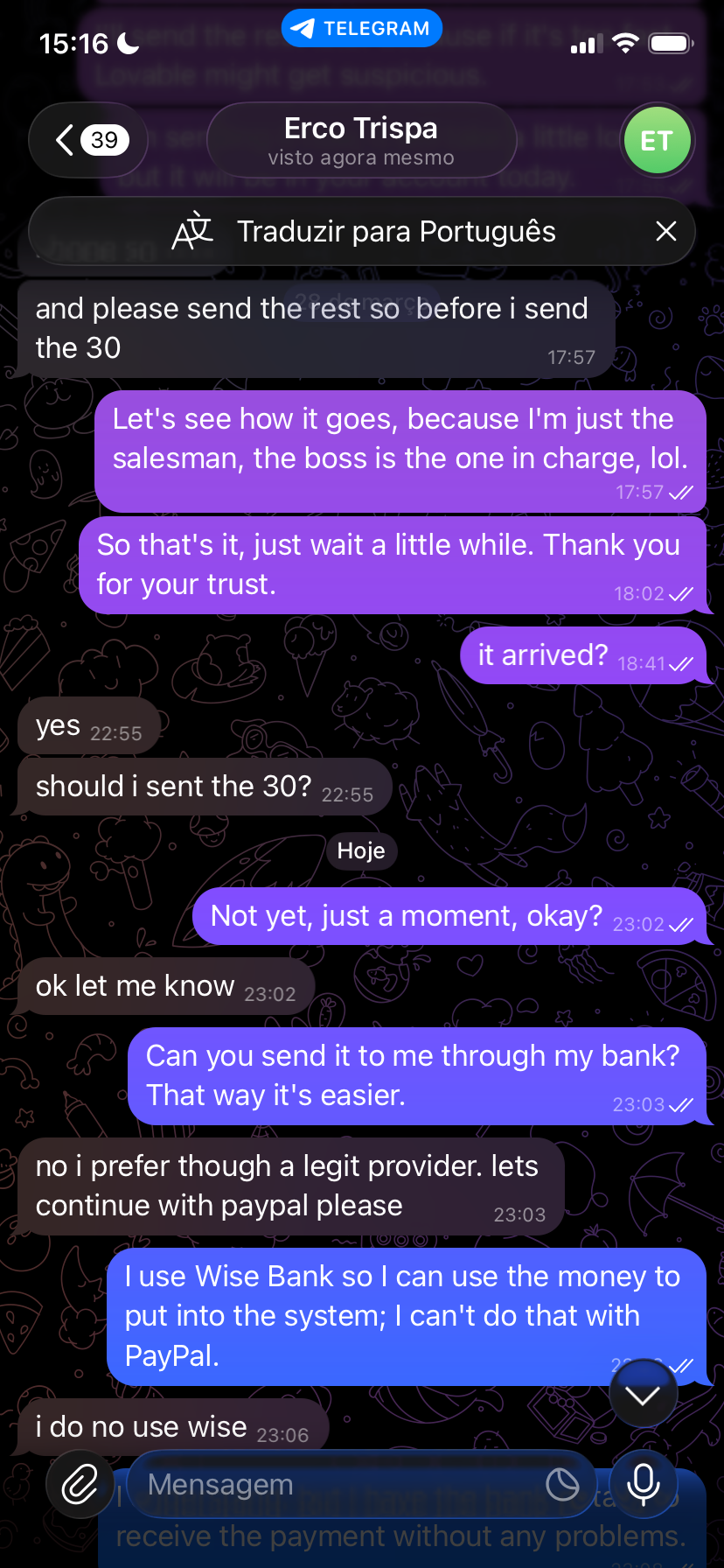The width and height of the screenshot is (724, 1568).
Task: Open the ET profile avatar
Action: (x=657, y=140)
